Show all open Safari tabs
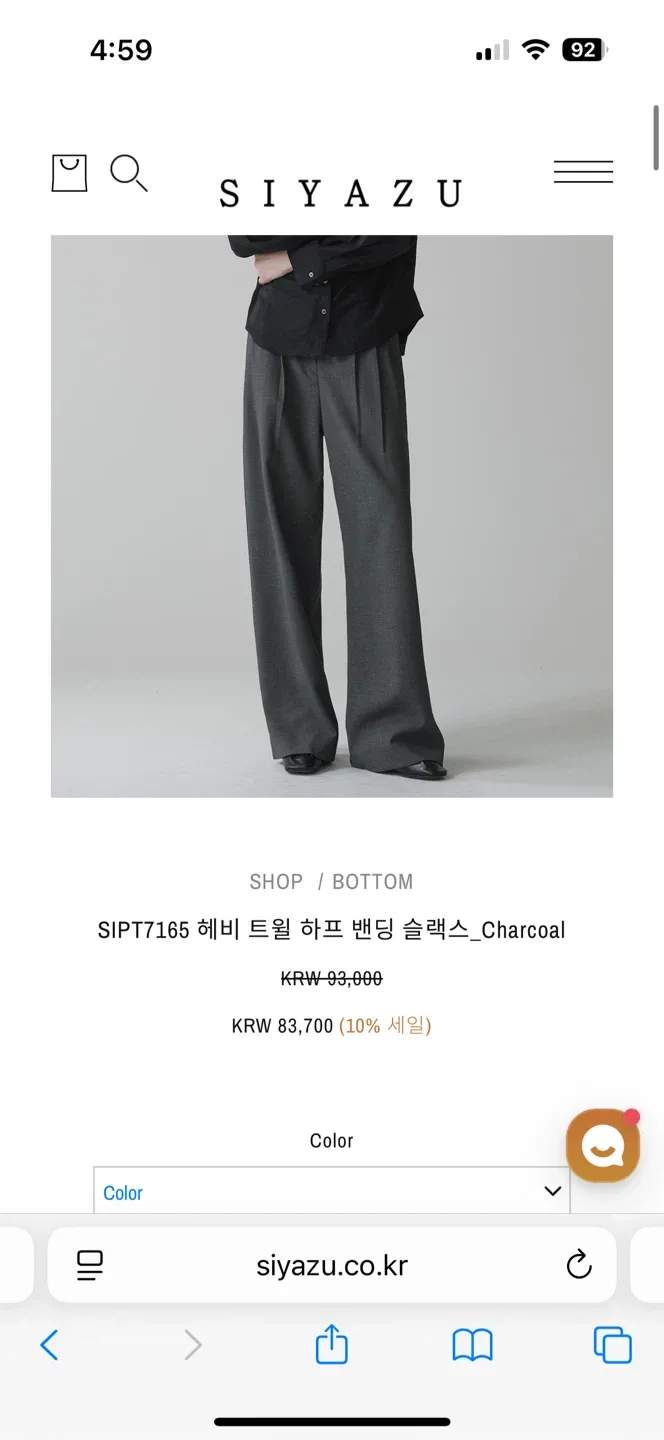The height and width of the screenshot is (1440, 664). pos(612,1345)
